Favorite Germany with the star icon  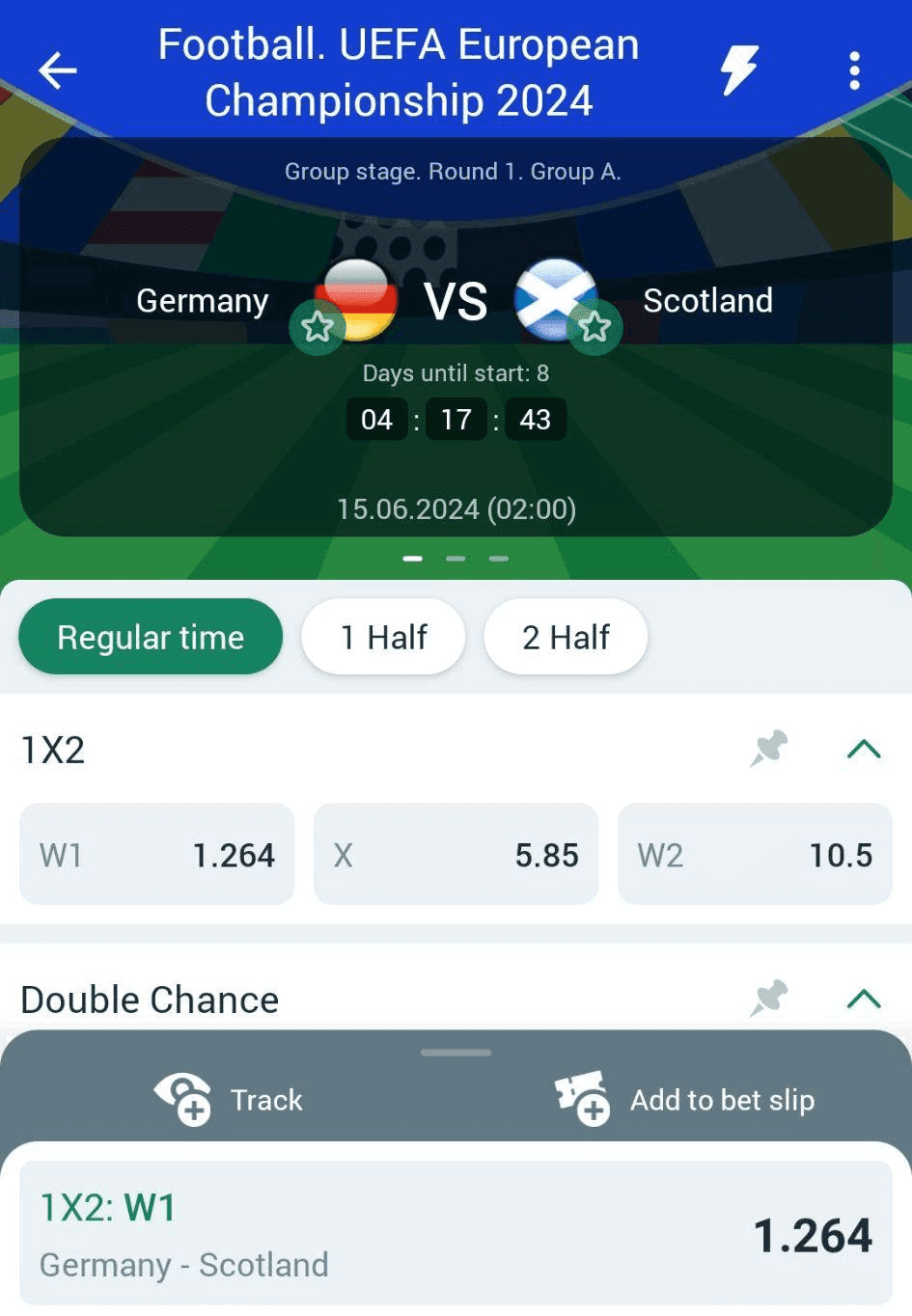317,328
